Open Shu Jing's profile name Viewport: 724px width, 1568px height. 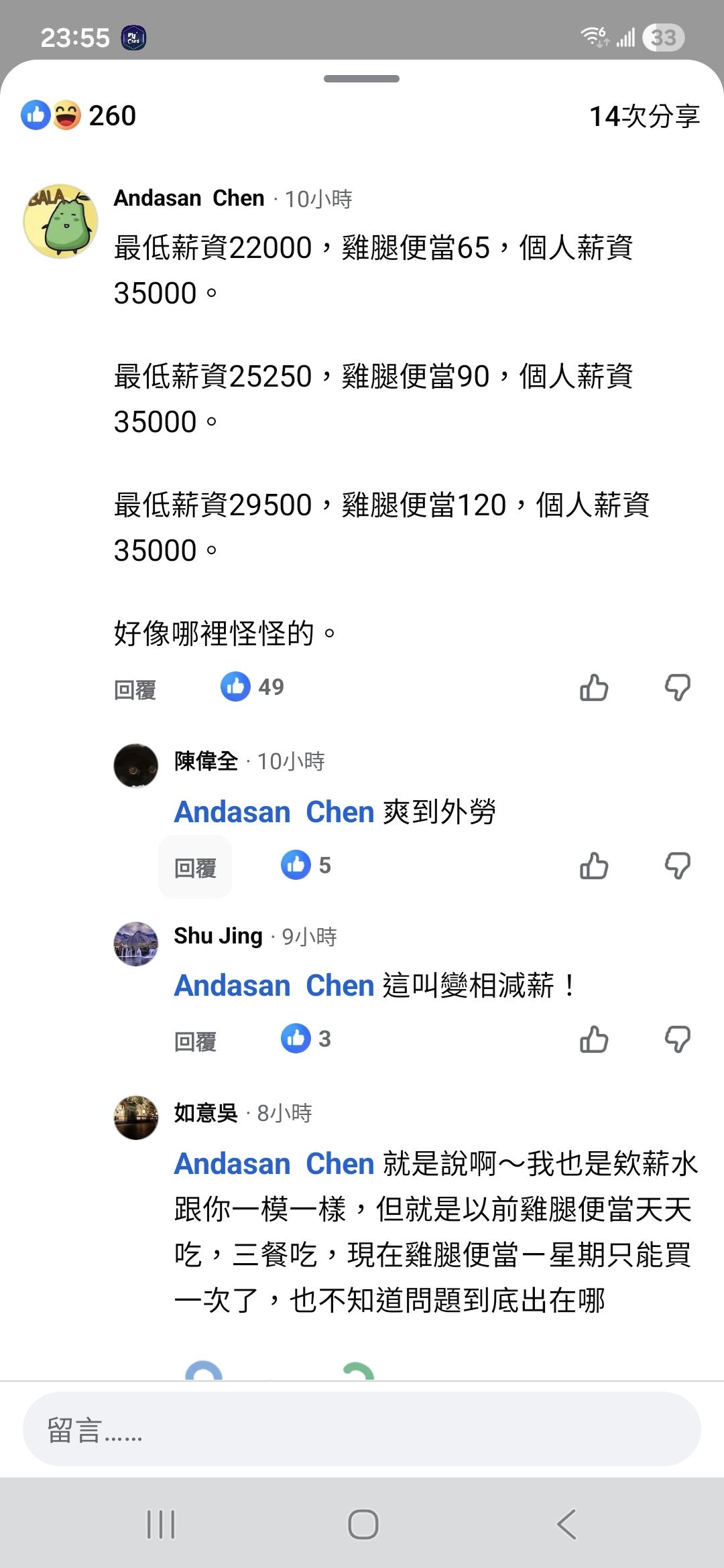[218, 935]
